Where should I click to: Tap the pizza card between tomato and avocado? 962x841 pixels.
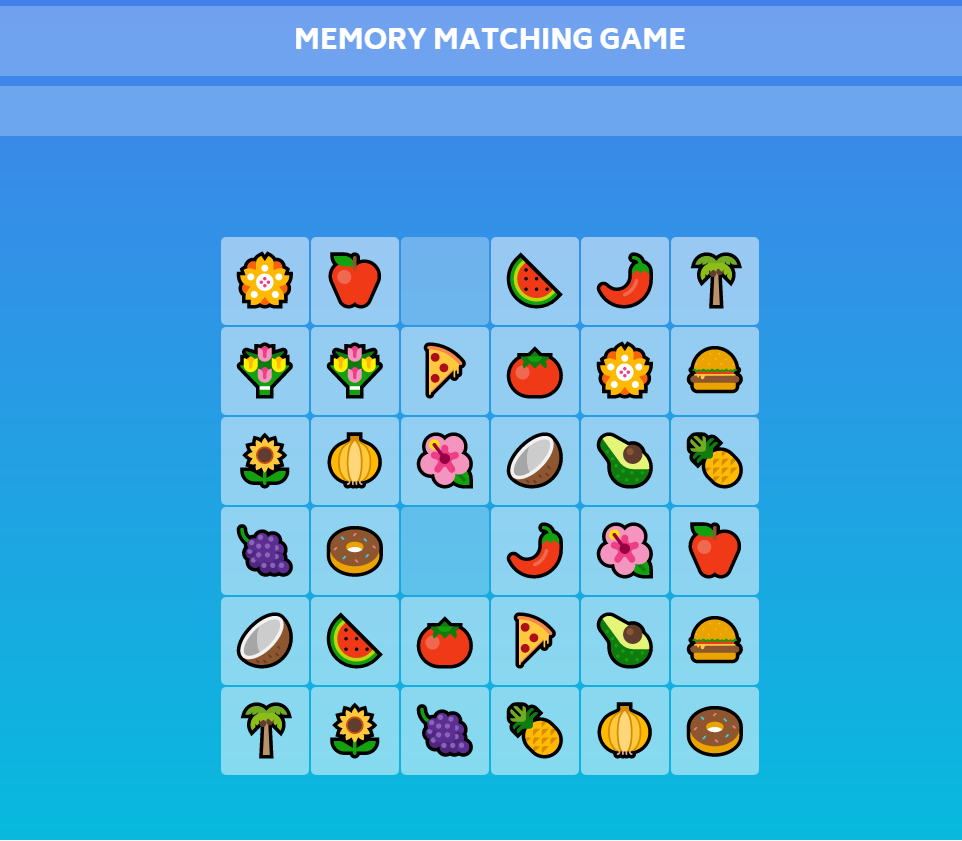535,641
